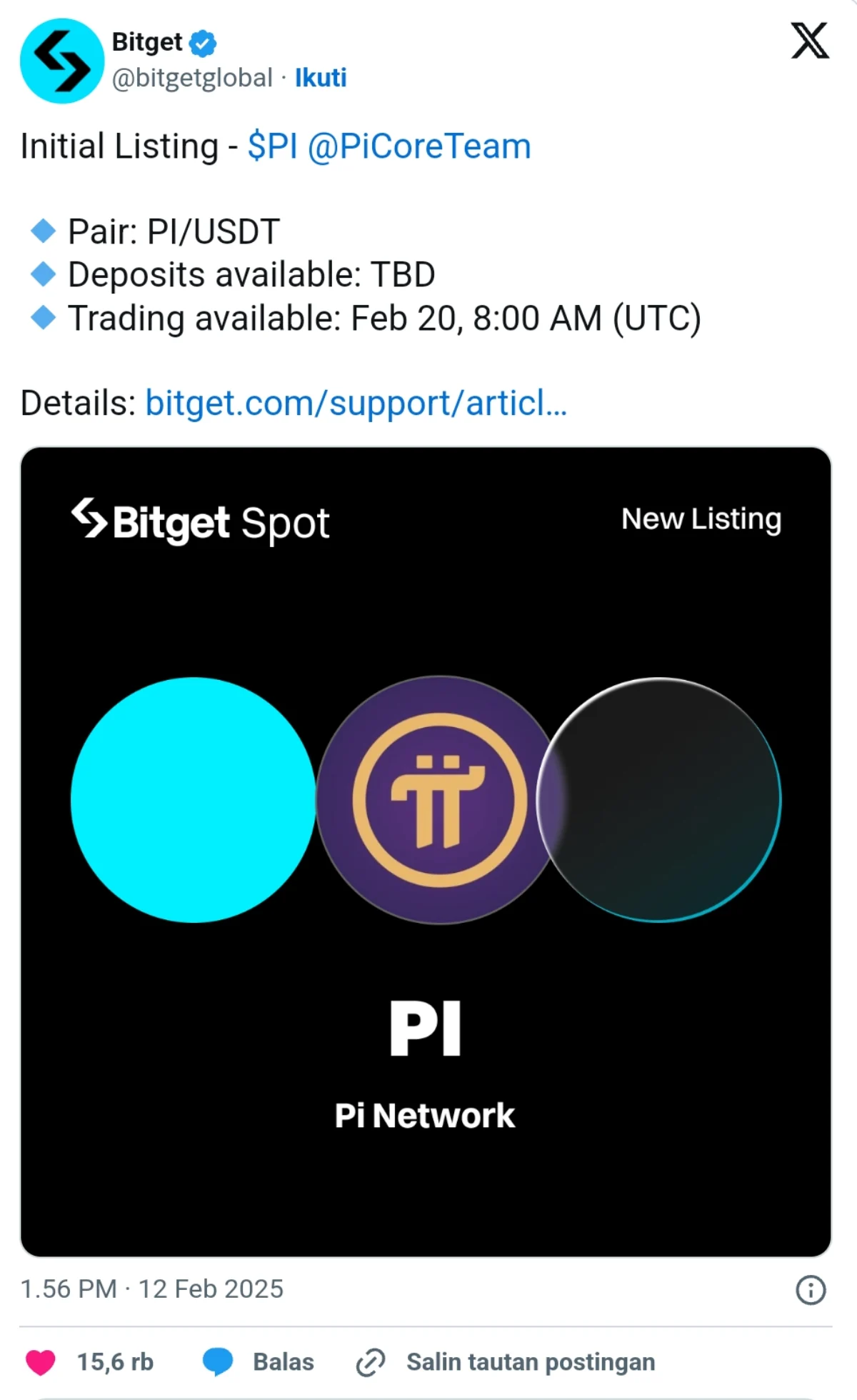Screen dimensions: 857x1400
Task: Open the bitget.com/support details link
Action: click(x=356, y=404)
